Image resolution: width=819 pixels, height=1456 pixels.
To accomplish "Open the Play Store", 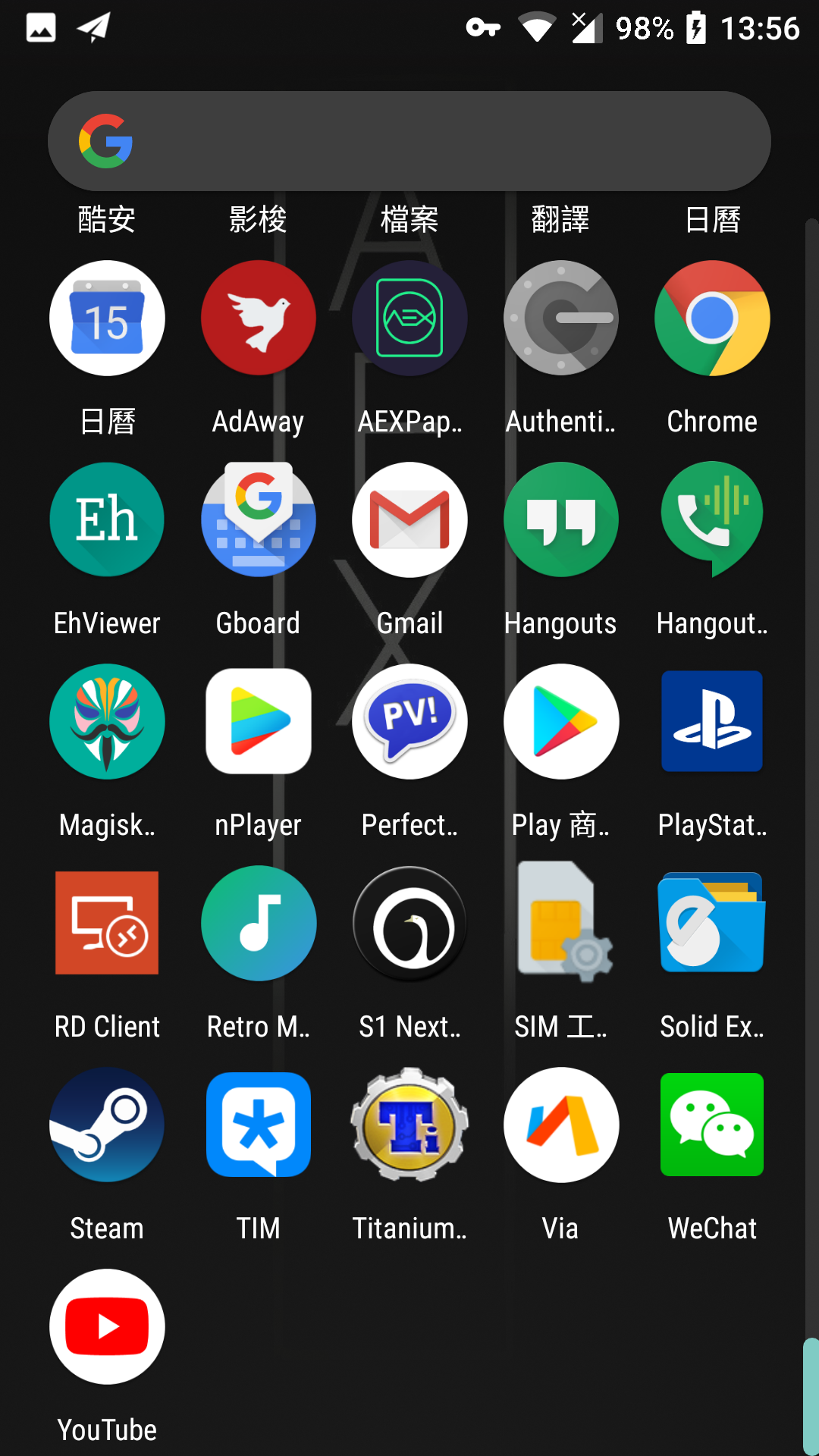I will (561, 722).
